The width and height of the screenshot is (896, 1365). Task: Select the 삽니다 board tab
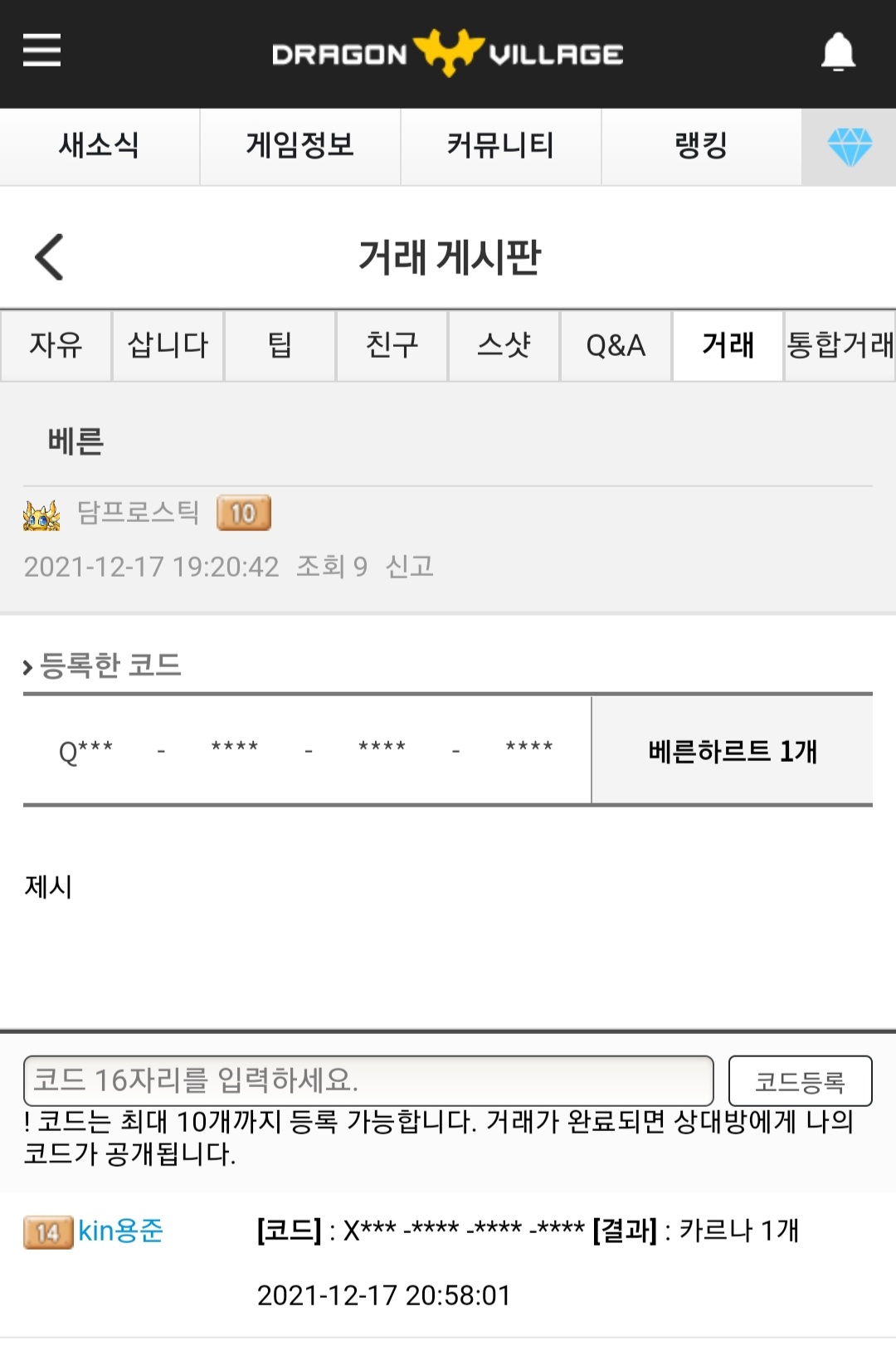pyautogui.click(x=168, y=345)
